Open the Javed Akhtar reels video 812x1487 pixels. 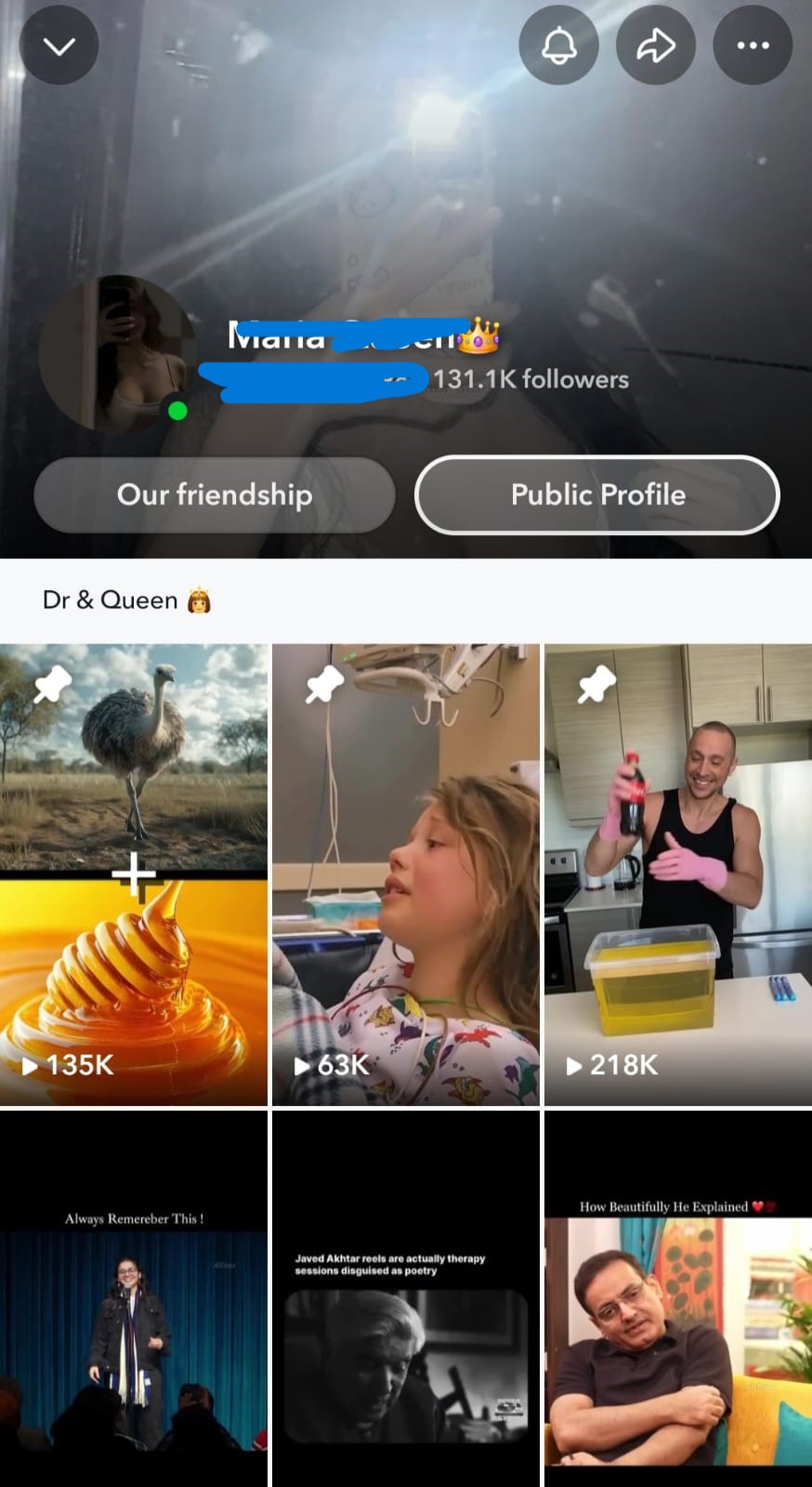pos(406,1301)
